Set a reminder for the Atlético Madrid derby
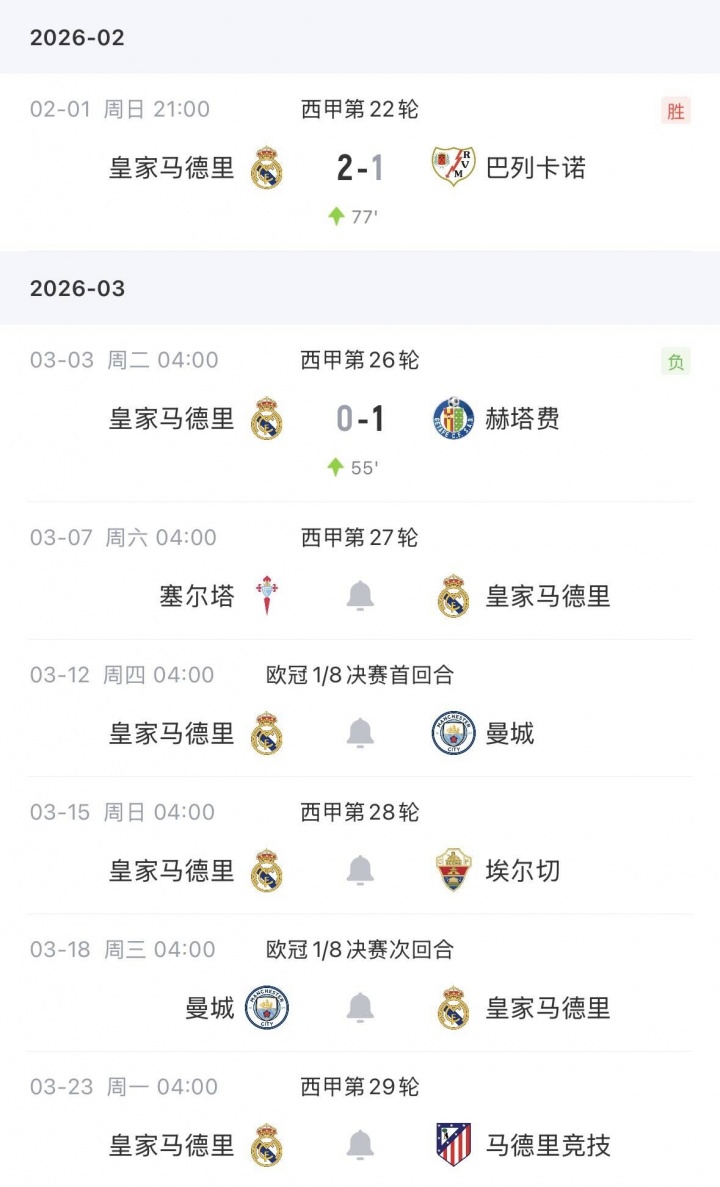This screenshot has height=1187, width=720. (x=358, y=1145)
